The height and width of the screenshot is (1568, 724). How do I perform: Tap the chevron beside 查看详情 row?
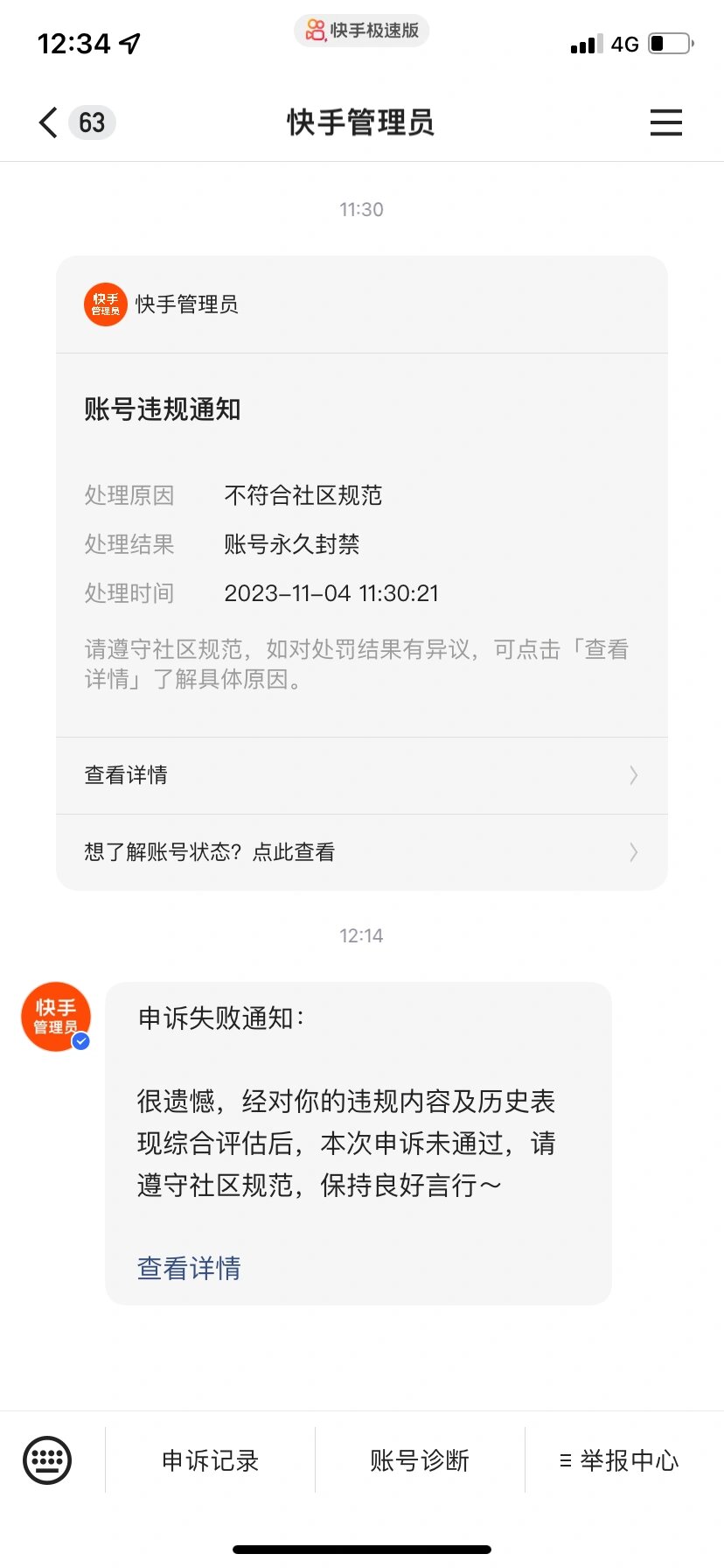(x=633, y=775)
